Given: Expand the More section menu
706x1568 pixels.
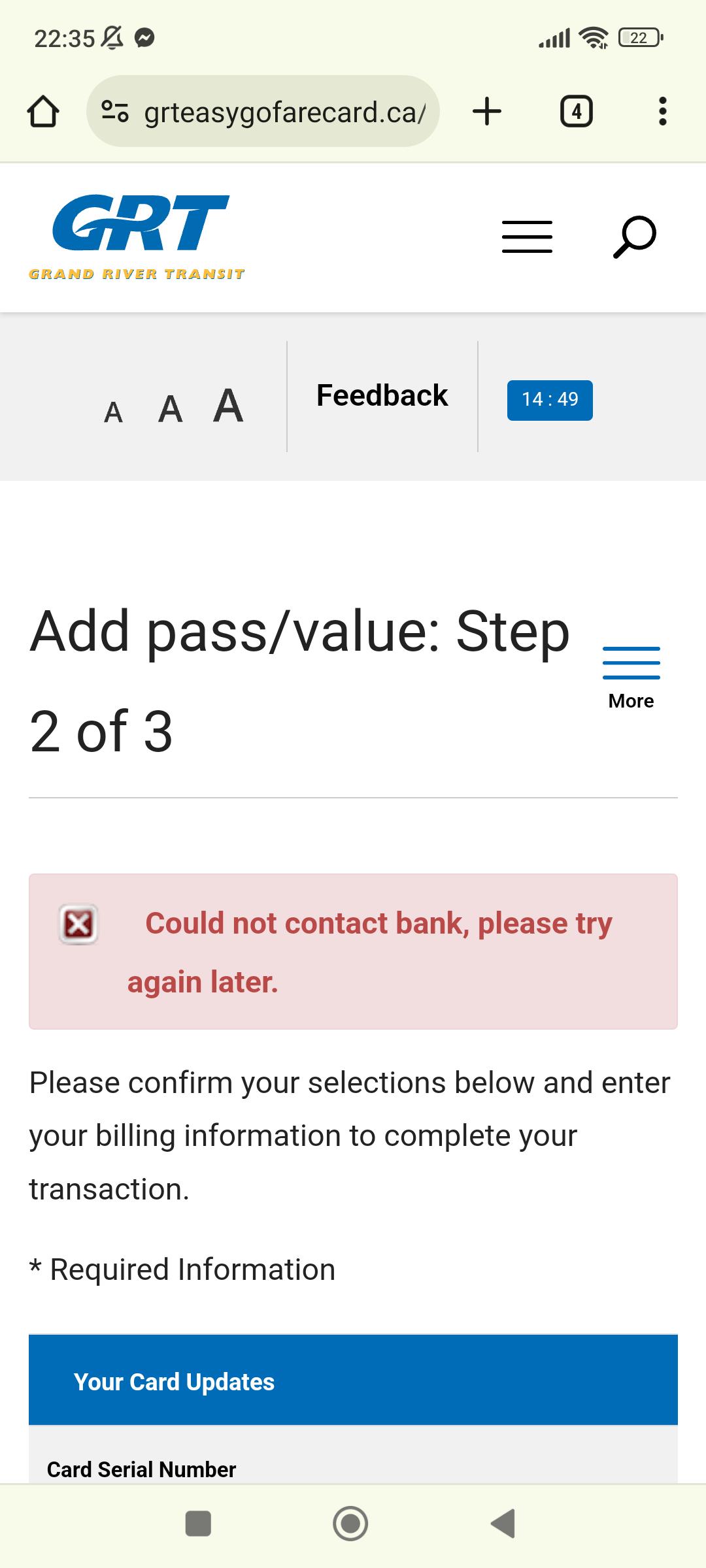Looking at the screenshot, I should pyautogui.click(x=631, y=676).
